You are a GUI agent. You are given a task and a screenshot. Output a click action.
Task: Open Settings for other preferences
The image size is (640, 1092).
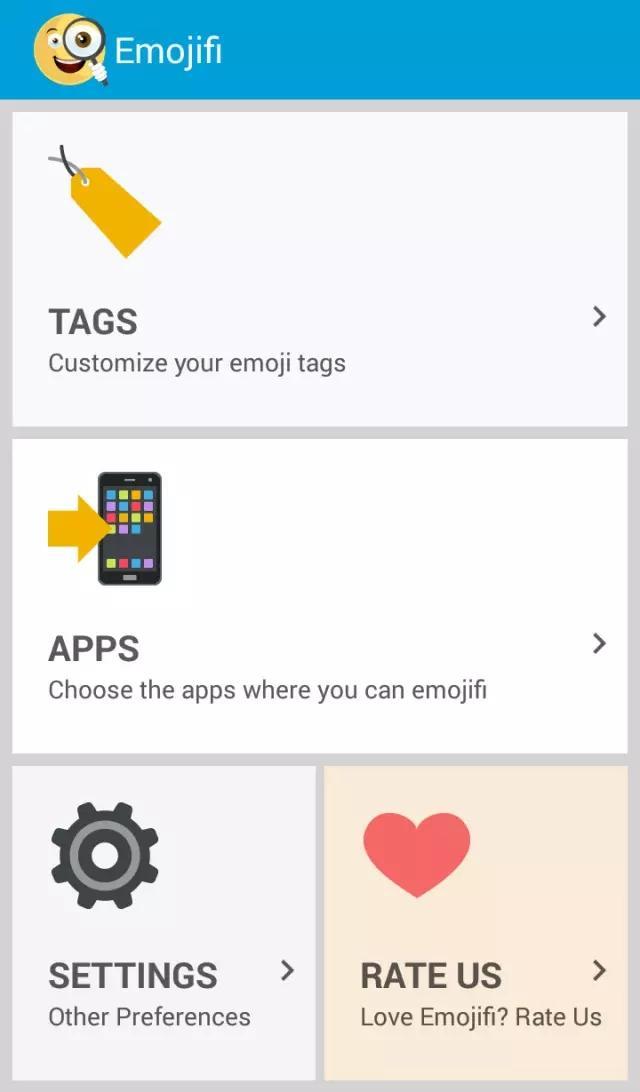coord(164,922)
